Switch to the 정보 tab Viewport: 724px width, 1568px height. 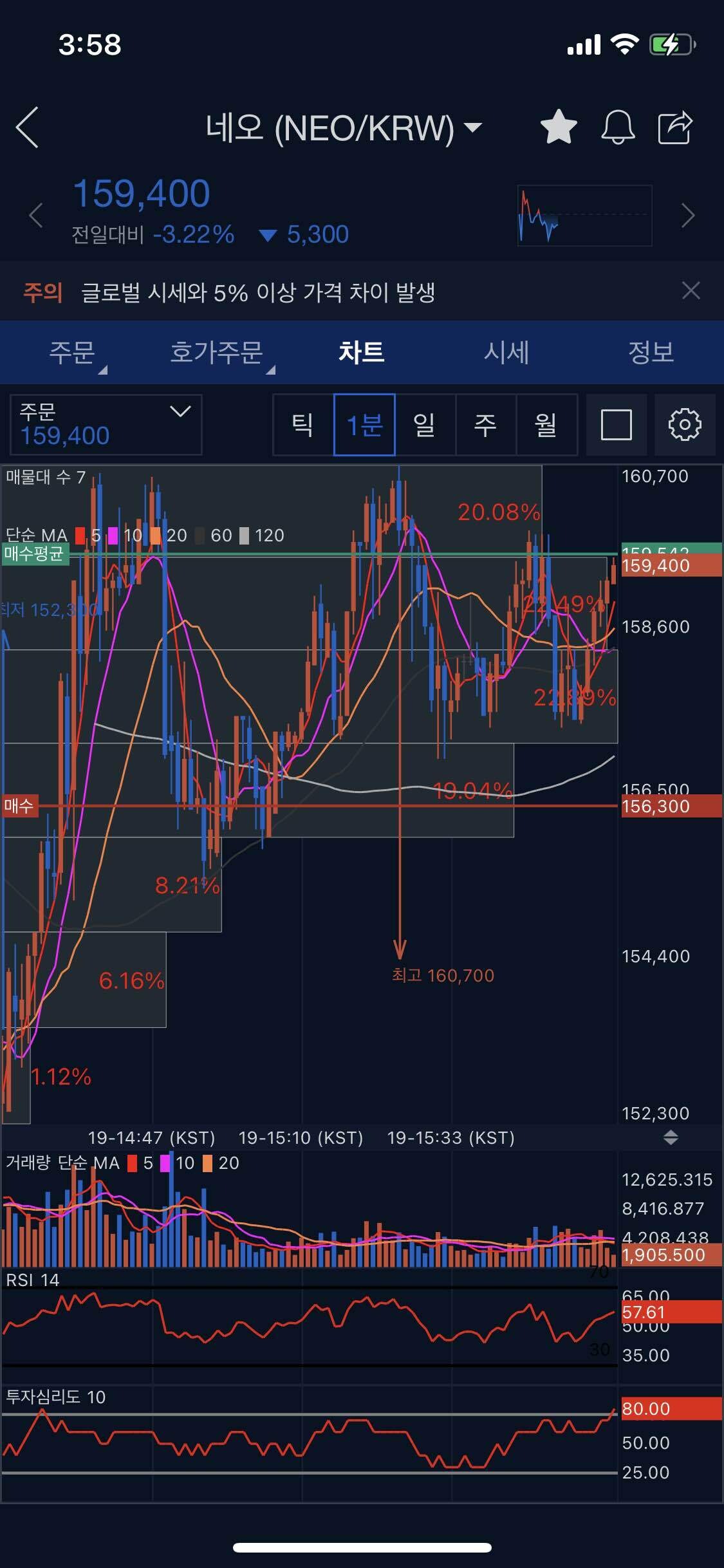(651, 352)
